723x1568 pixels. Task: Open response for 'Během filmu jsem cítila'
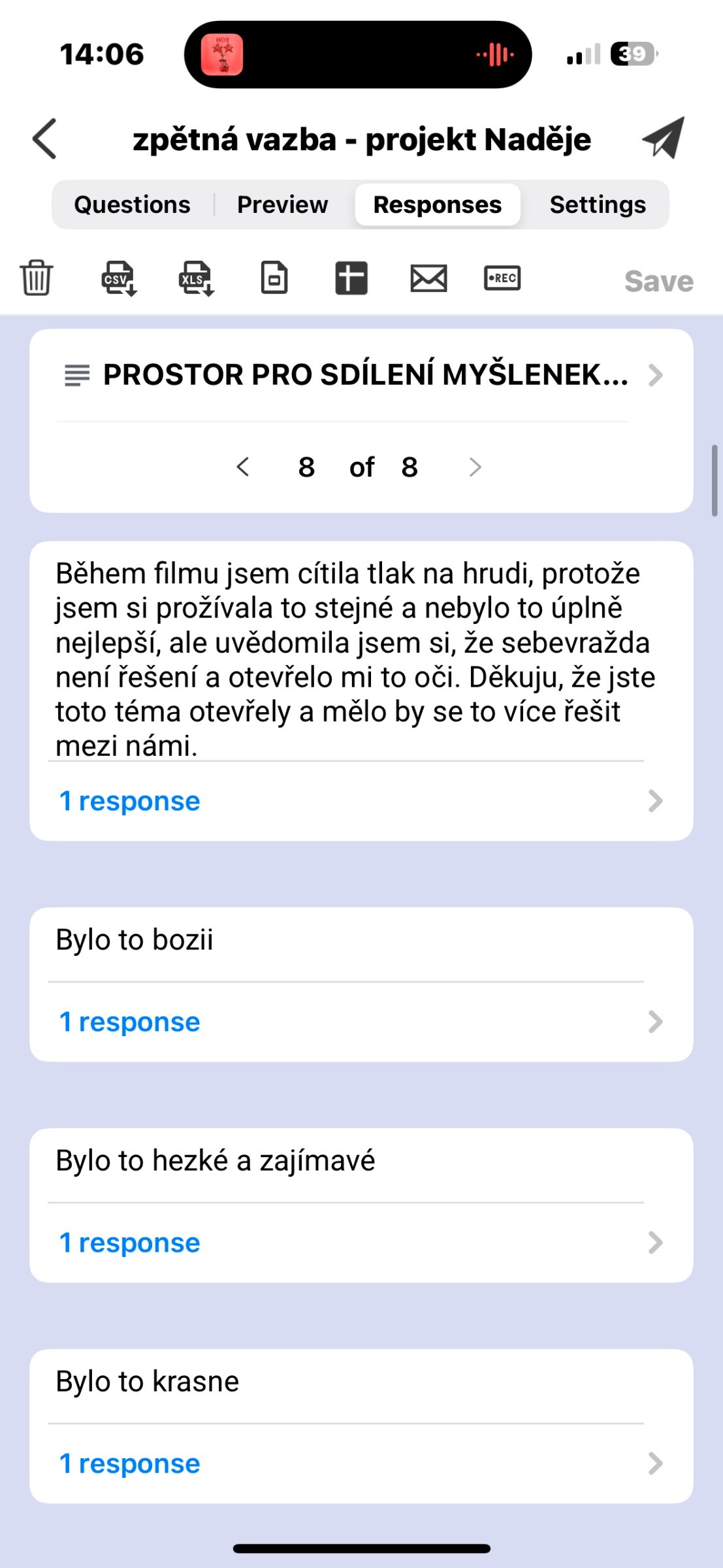coord(361,801)
